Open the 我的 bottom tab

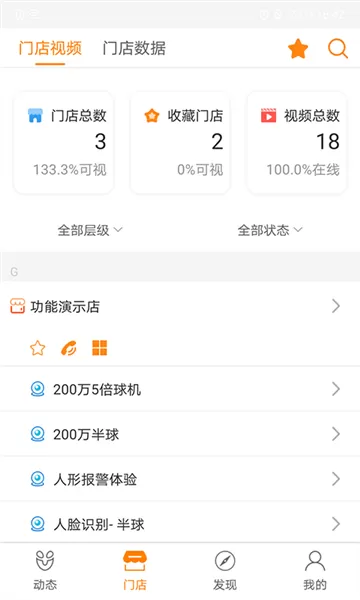point(315,571)
